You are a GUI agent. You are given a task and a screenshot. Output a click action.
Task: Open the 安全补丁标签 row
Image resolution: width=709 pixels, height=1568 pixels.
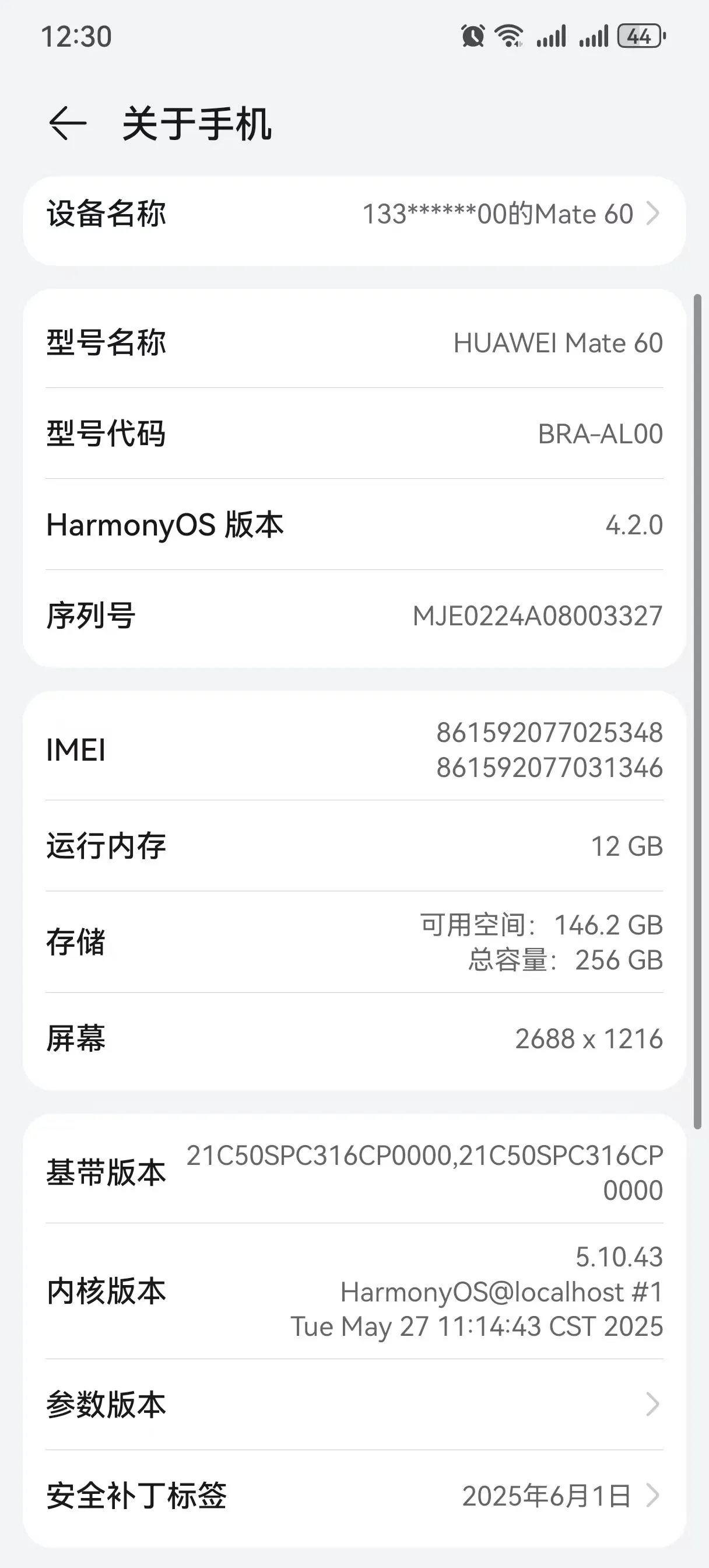tap(354, 1496)
